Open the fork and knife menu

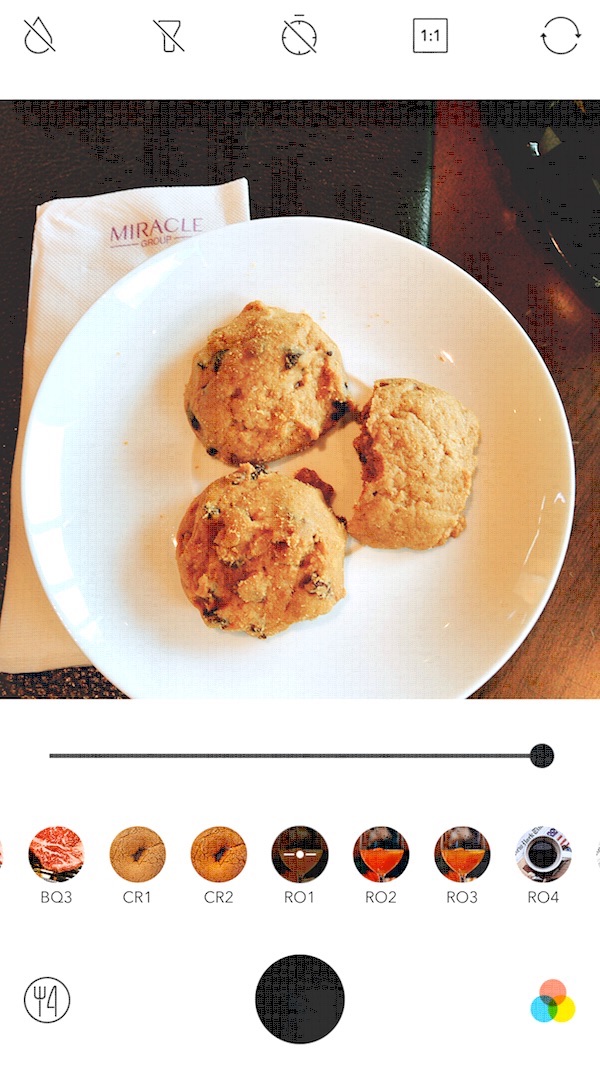point(47,999)
